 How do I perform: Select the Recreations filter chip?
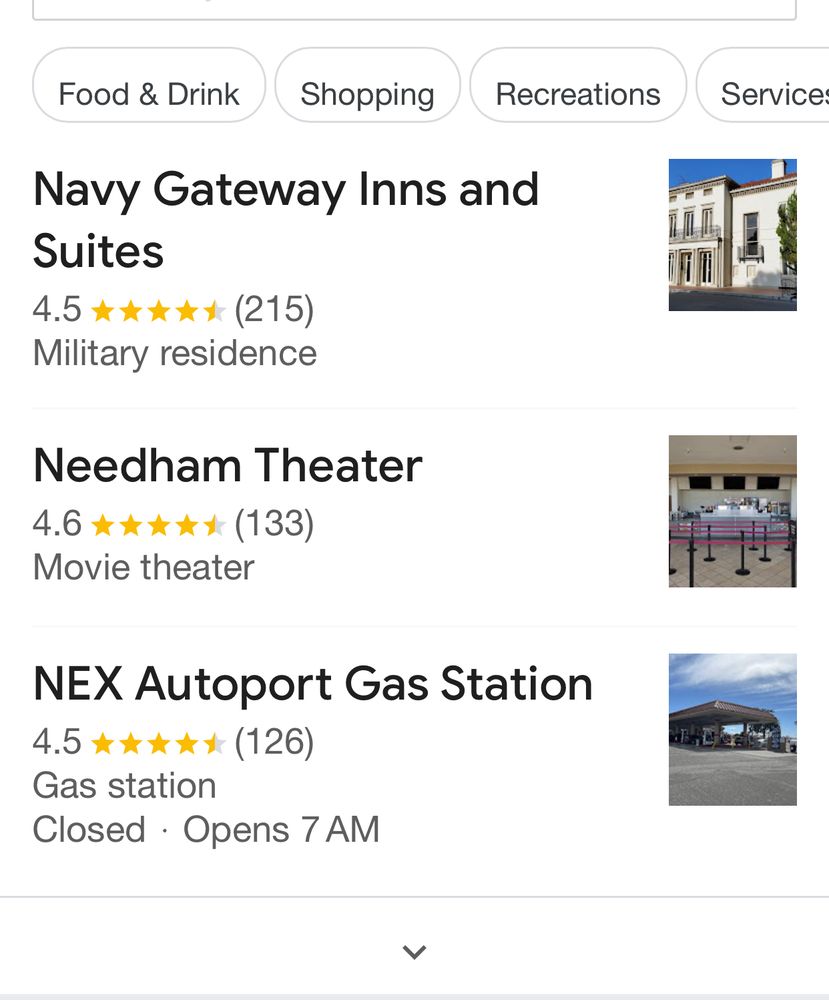577,93
